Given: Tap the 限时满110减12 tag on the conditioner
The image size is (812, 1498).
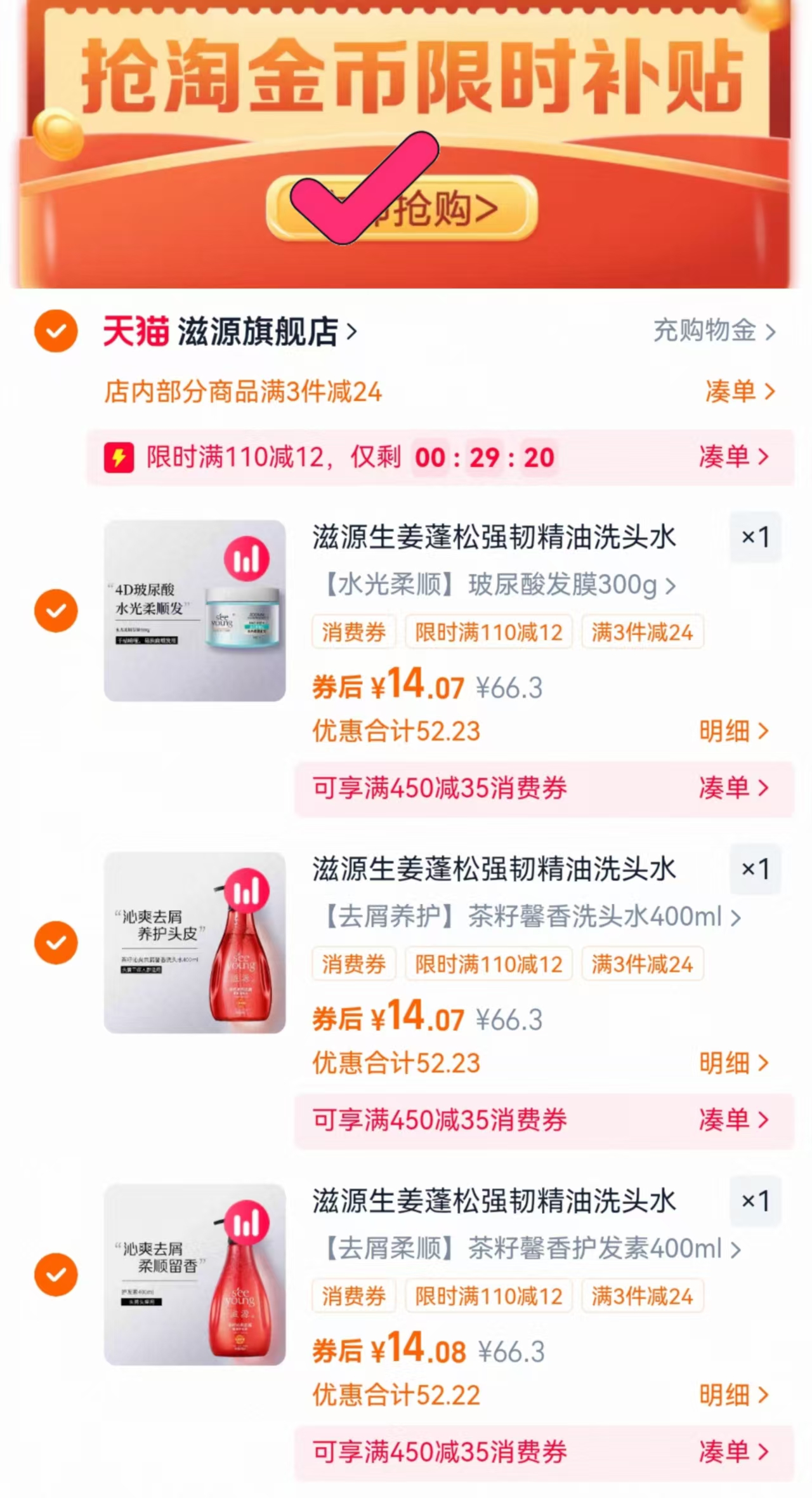Looking at the screenshot, I should (488, 1296).
